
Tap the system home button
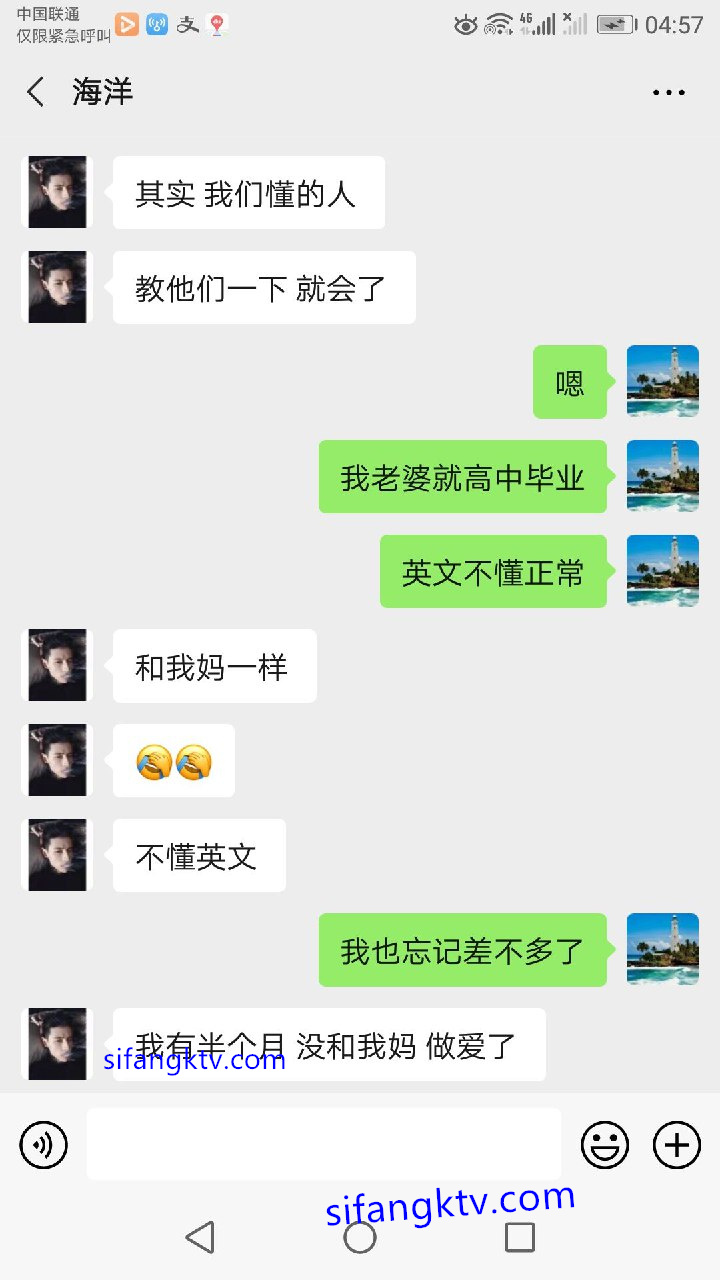(x=360, y=1237)
